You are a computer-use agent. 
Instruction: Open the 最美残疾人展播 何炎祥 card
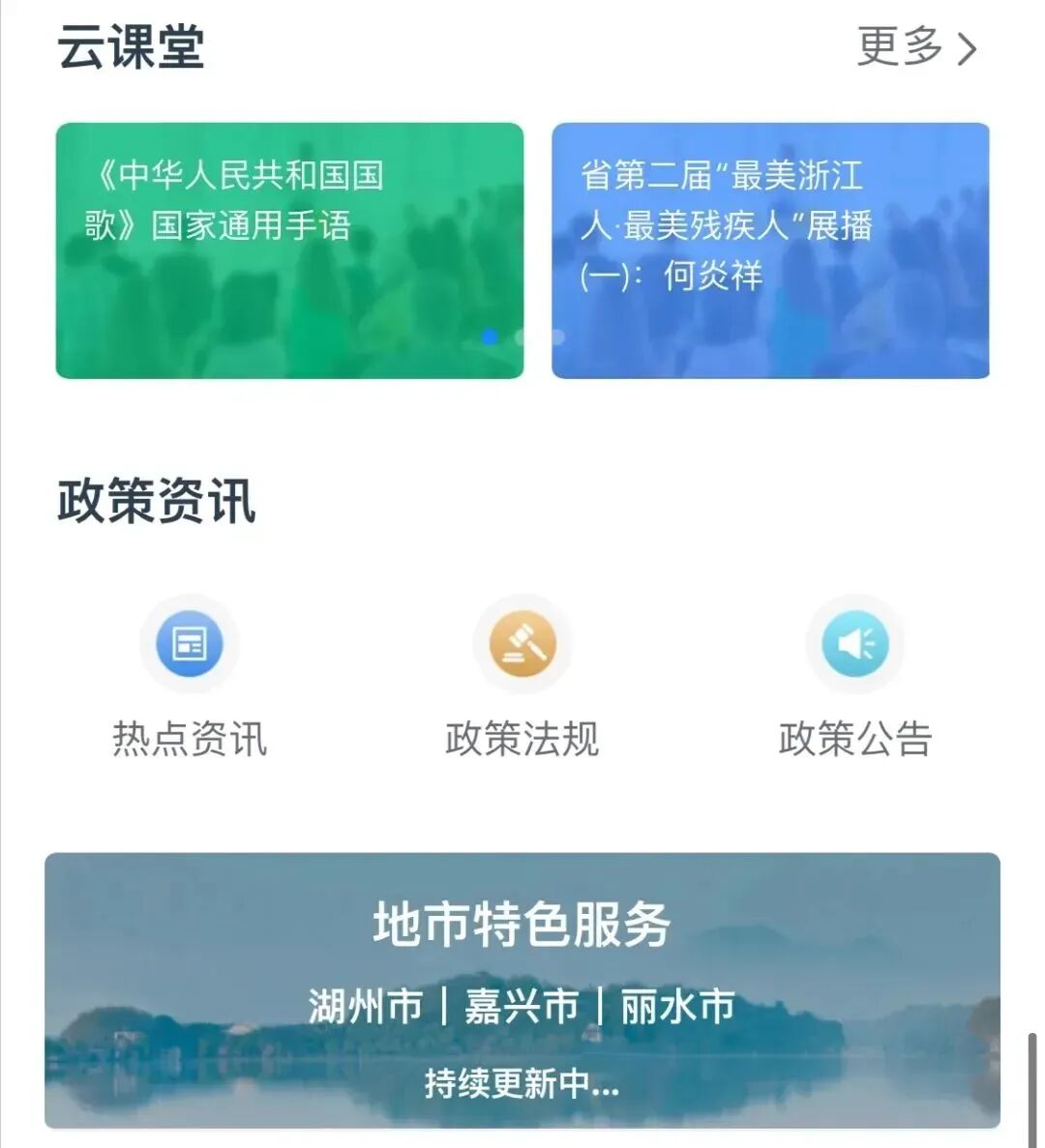point(770,250)
